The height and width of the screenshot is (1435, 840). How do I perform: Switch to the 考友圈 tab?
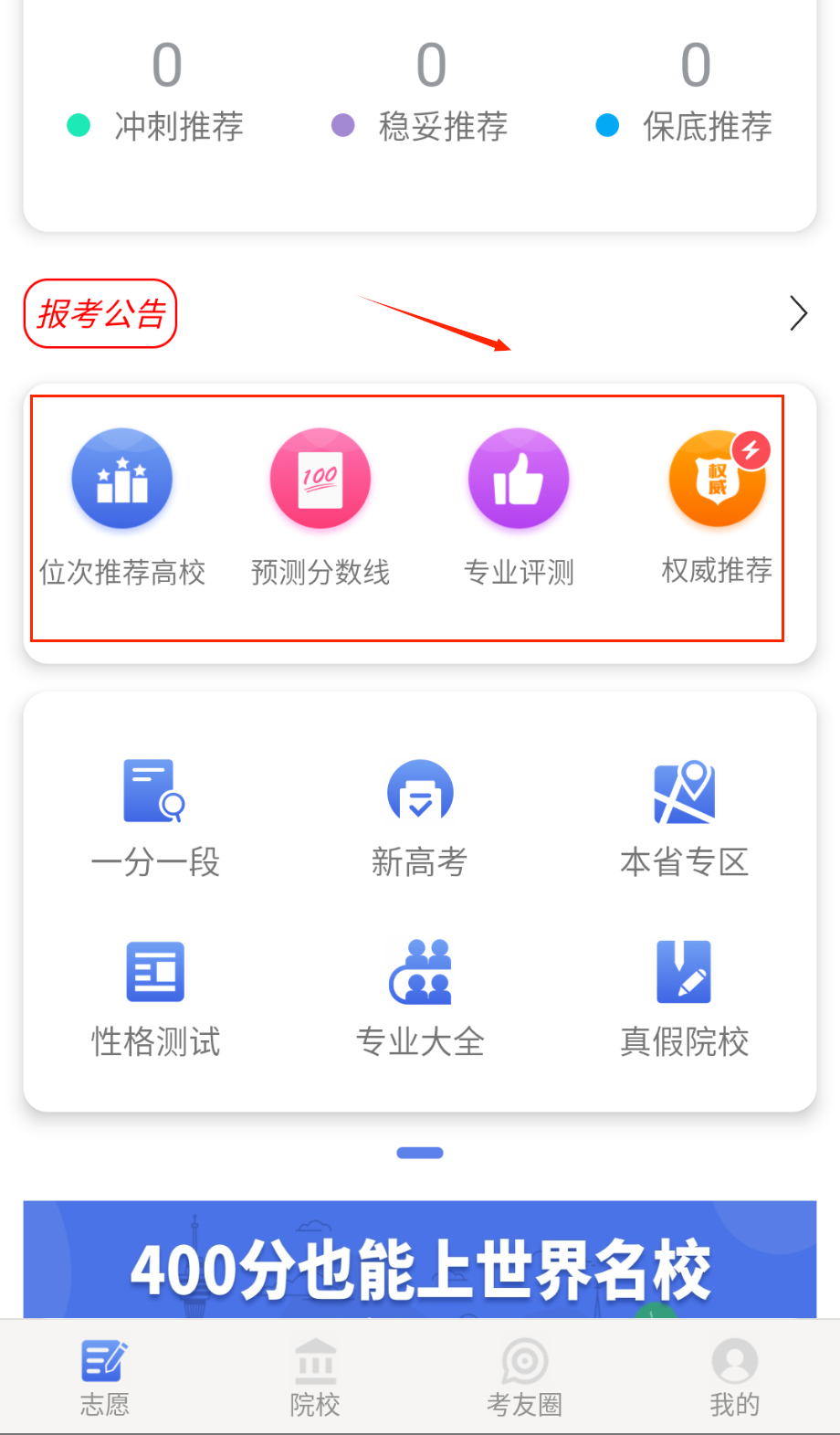(525, 1377)
